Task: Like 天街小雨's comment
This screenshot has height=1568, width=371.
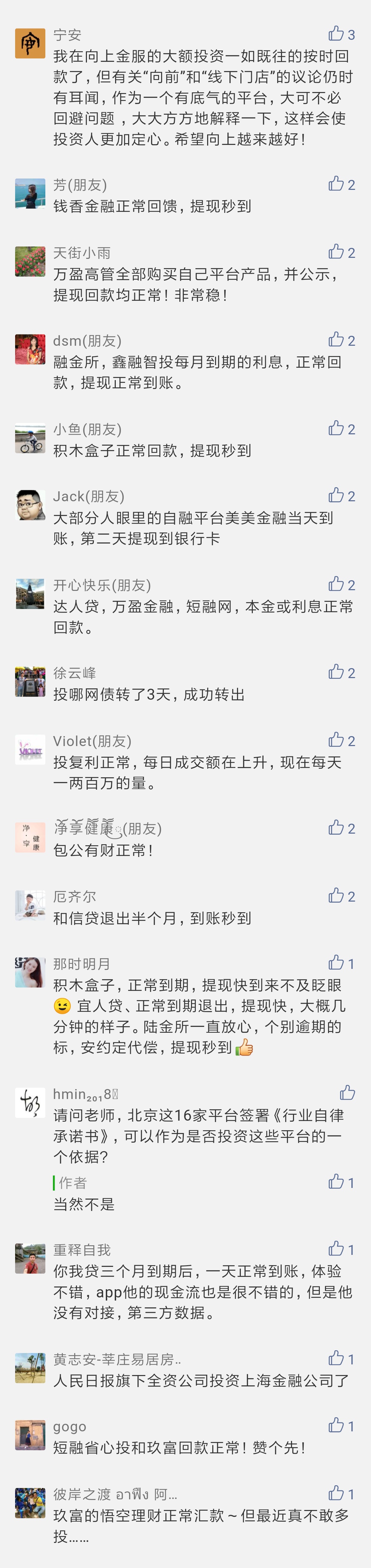Action: [336, 251]
